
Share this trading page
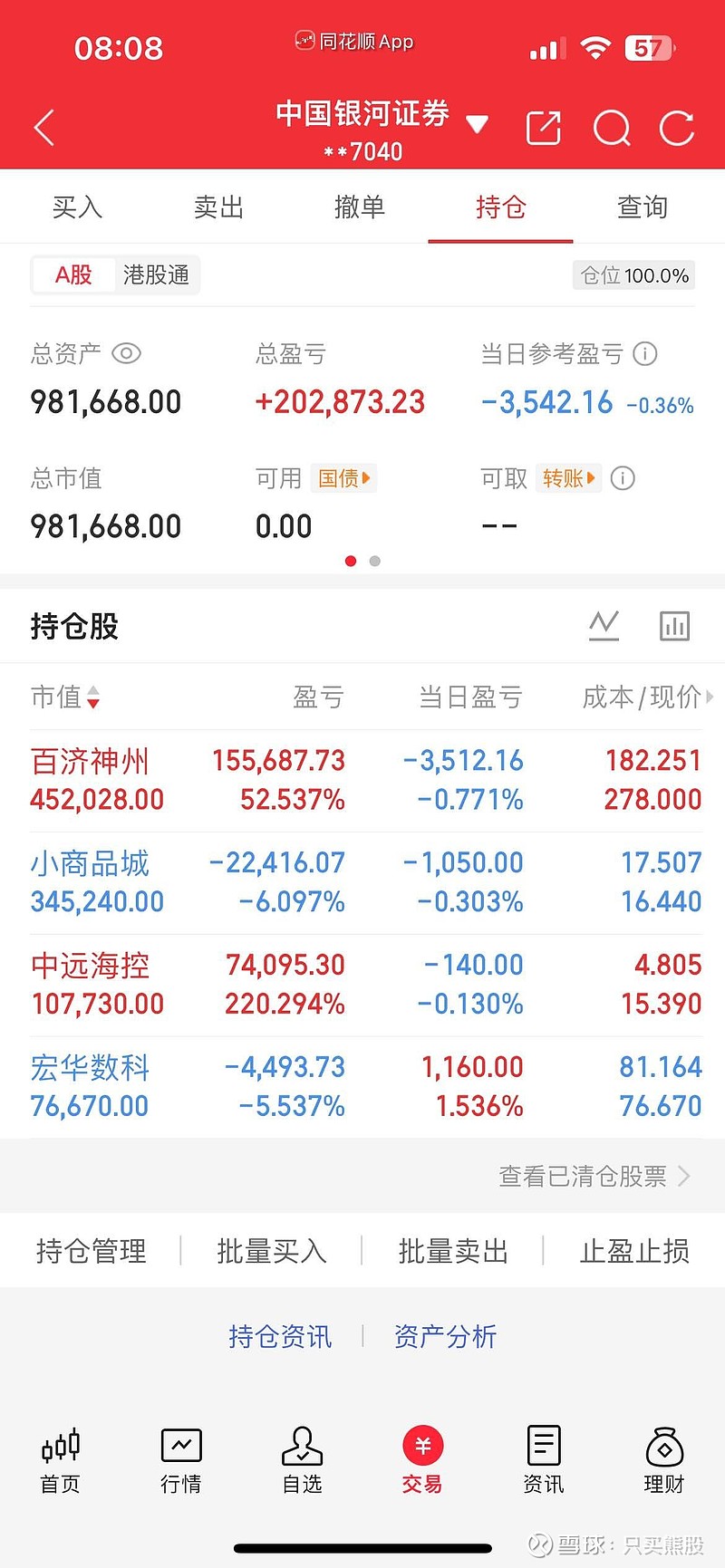click(x=543, y=128)
